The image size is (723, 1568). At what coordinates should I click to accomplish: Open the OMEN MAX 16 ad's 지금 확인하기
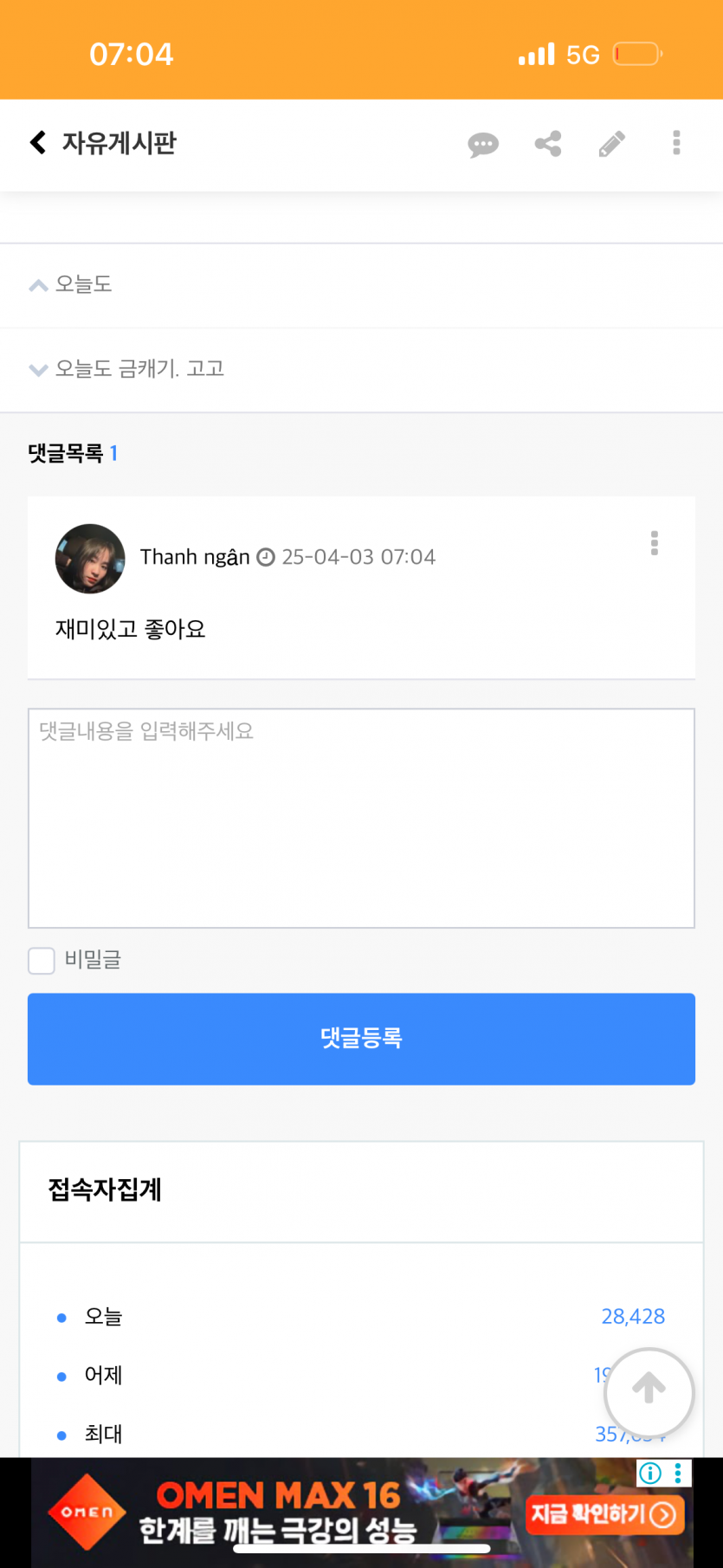604,1514
